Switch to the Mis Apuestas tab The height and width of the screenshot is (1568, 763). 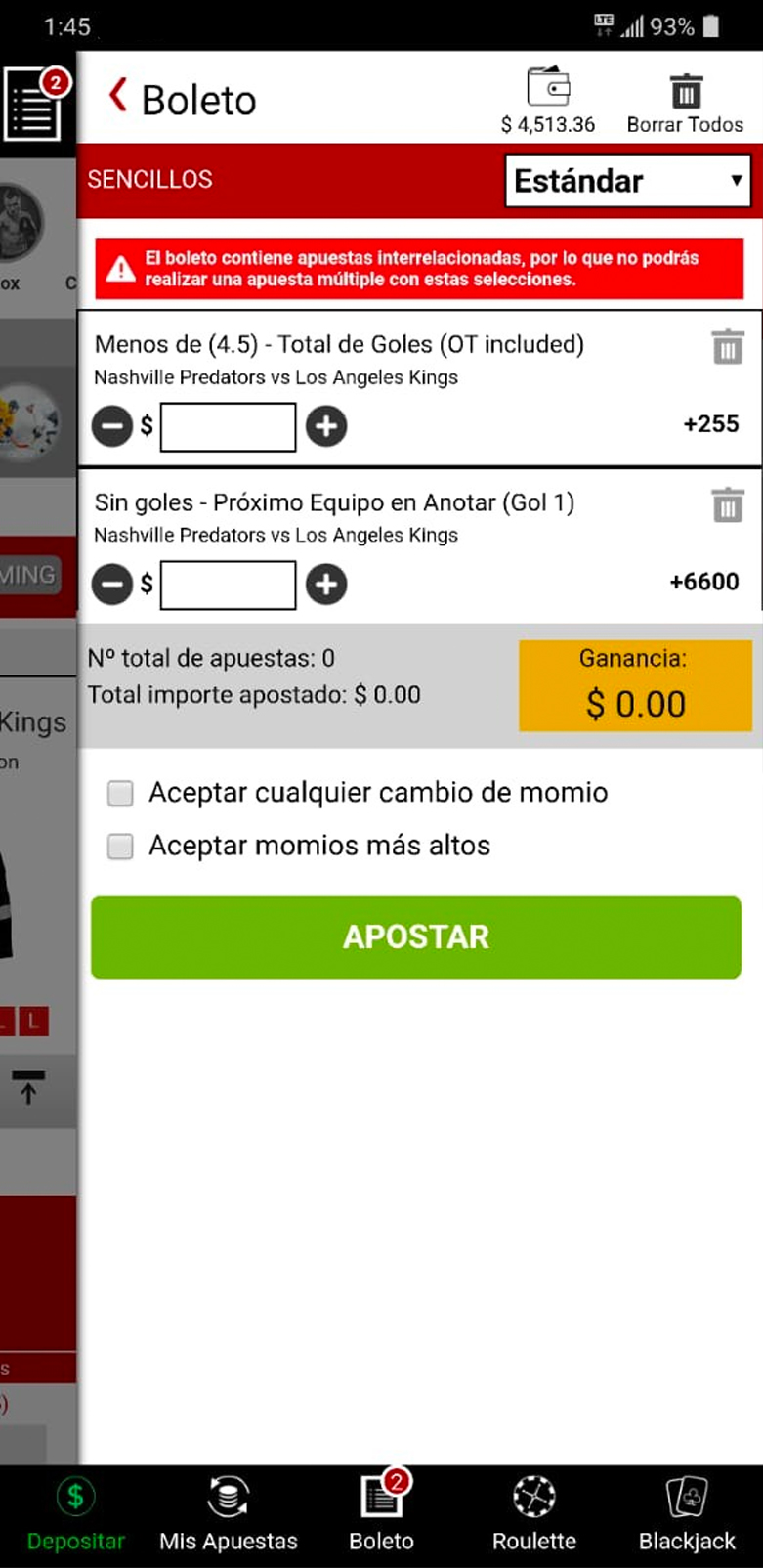click(x=229, y=1515)
